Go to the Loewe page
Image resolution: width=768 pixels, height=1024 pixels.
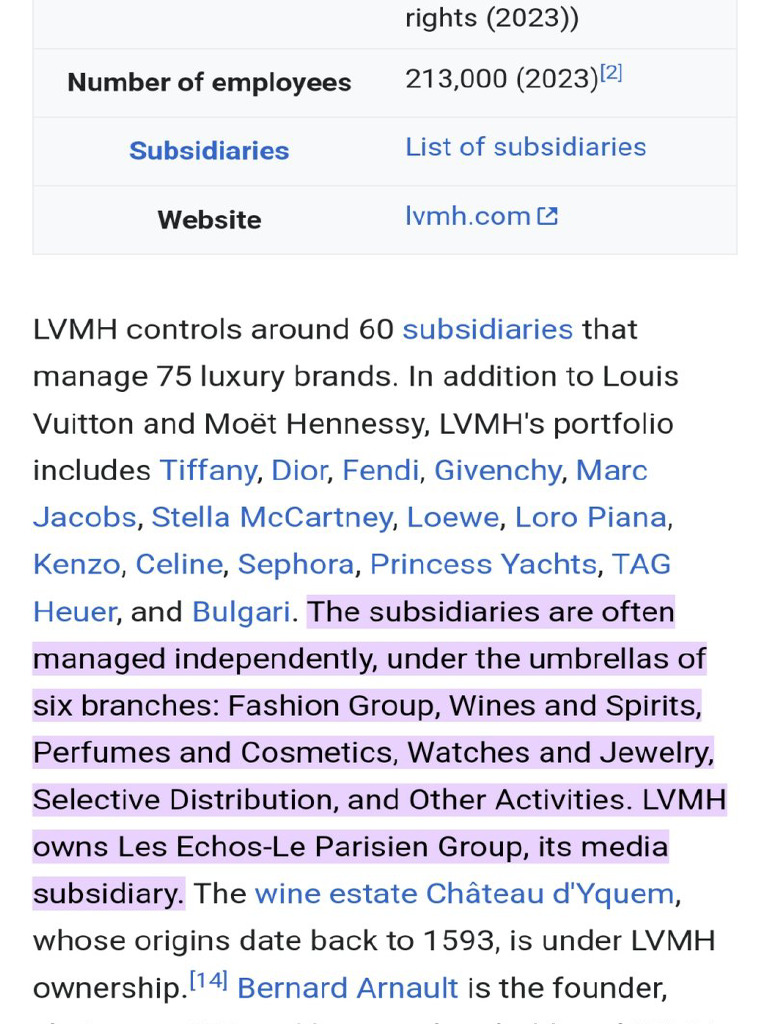452,517
